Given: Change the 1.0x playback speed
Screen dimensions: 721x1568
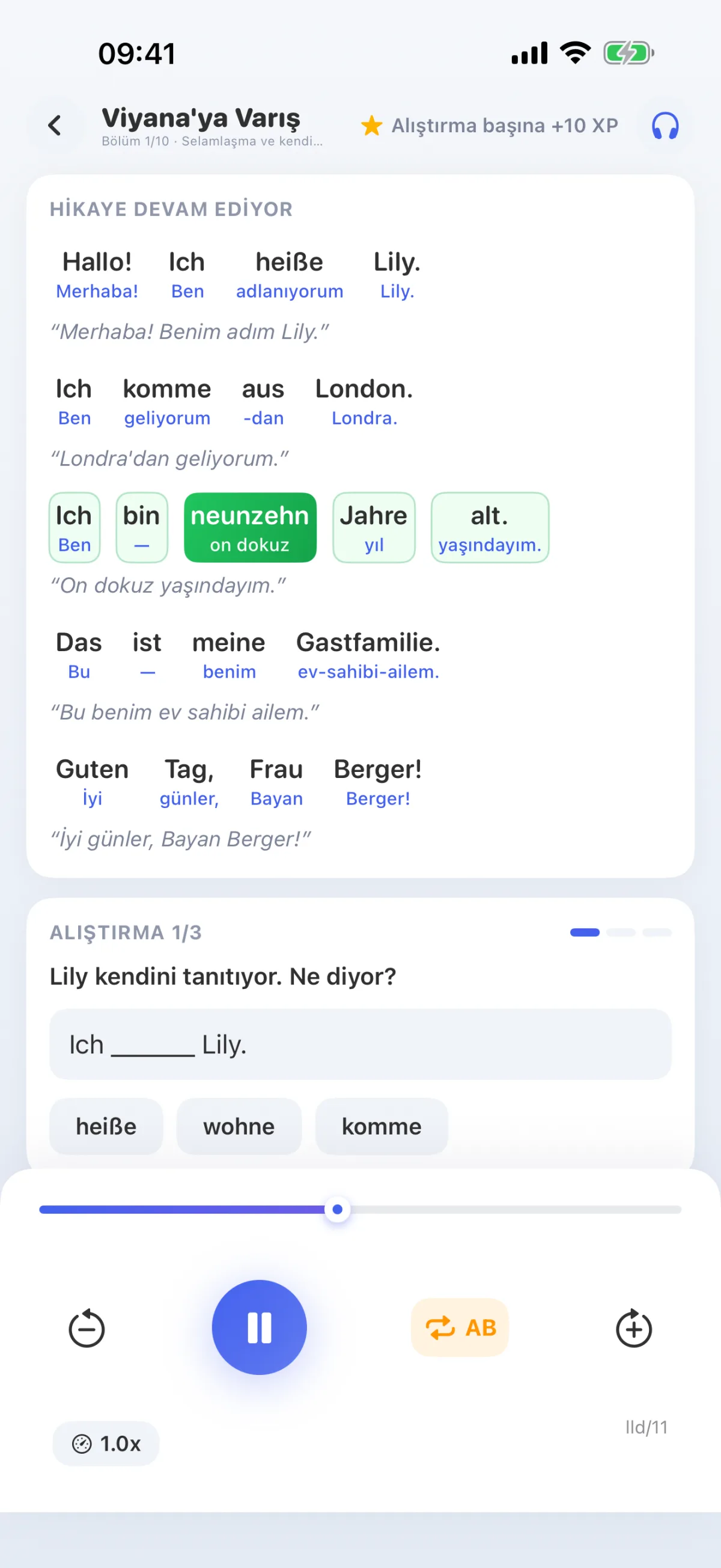Looking at the screenshot, I should point(106,1443).
